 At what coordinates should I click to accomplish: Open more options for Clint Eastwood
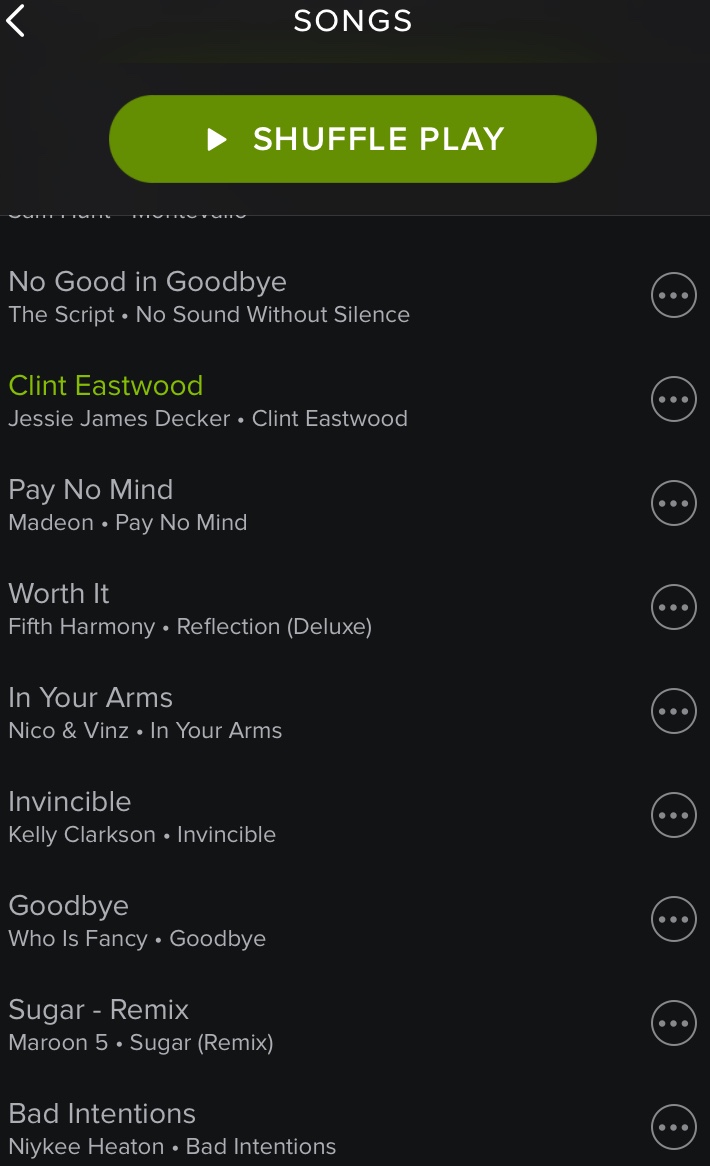673,400
